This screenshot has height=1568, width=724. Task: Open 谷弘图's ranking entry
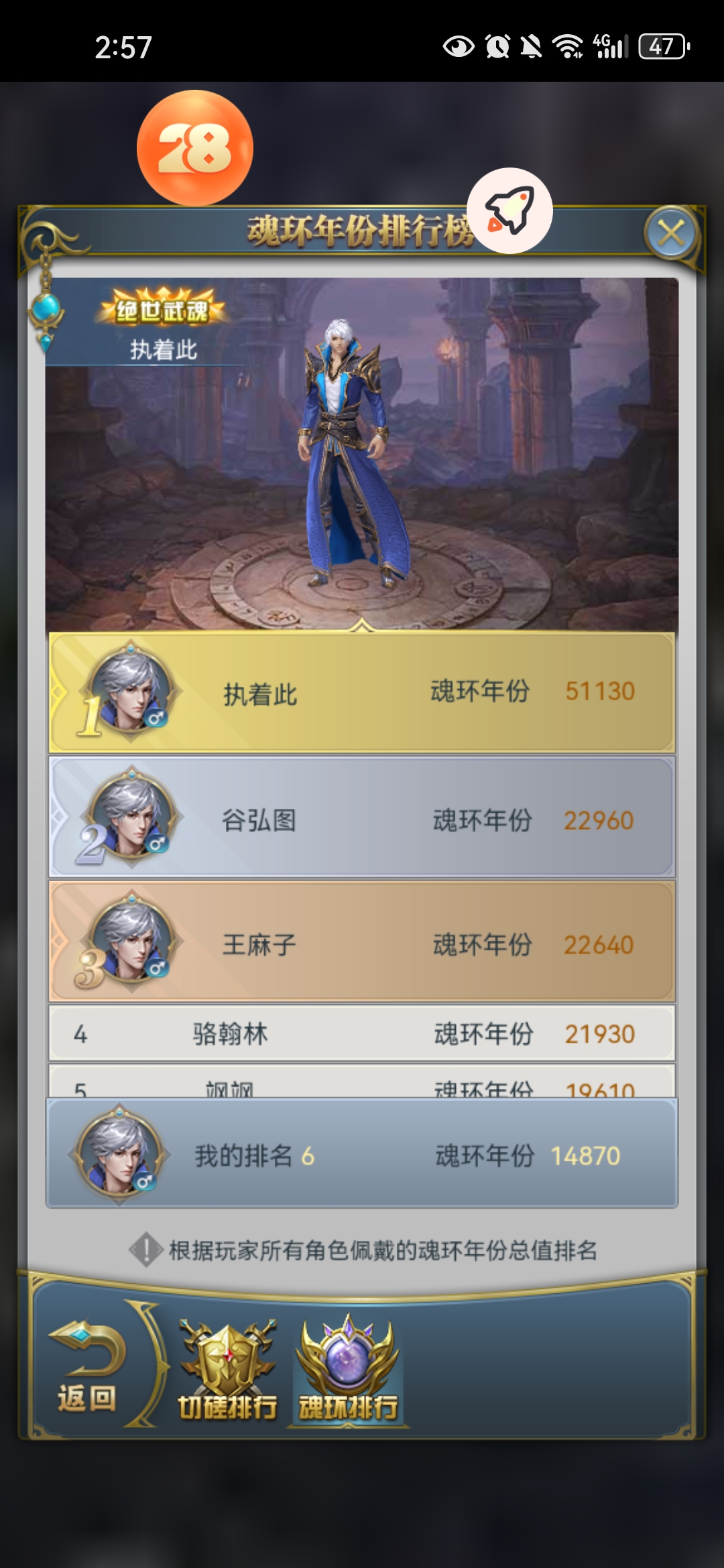click(362, 818)
